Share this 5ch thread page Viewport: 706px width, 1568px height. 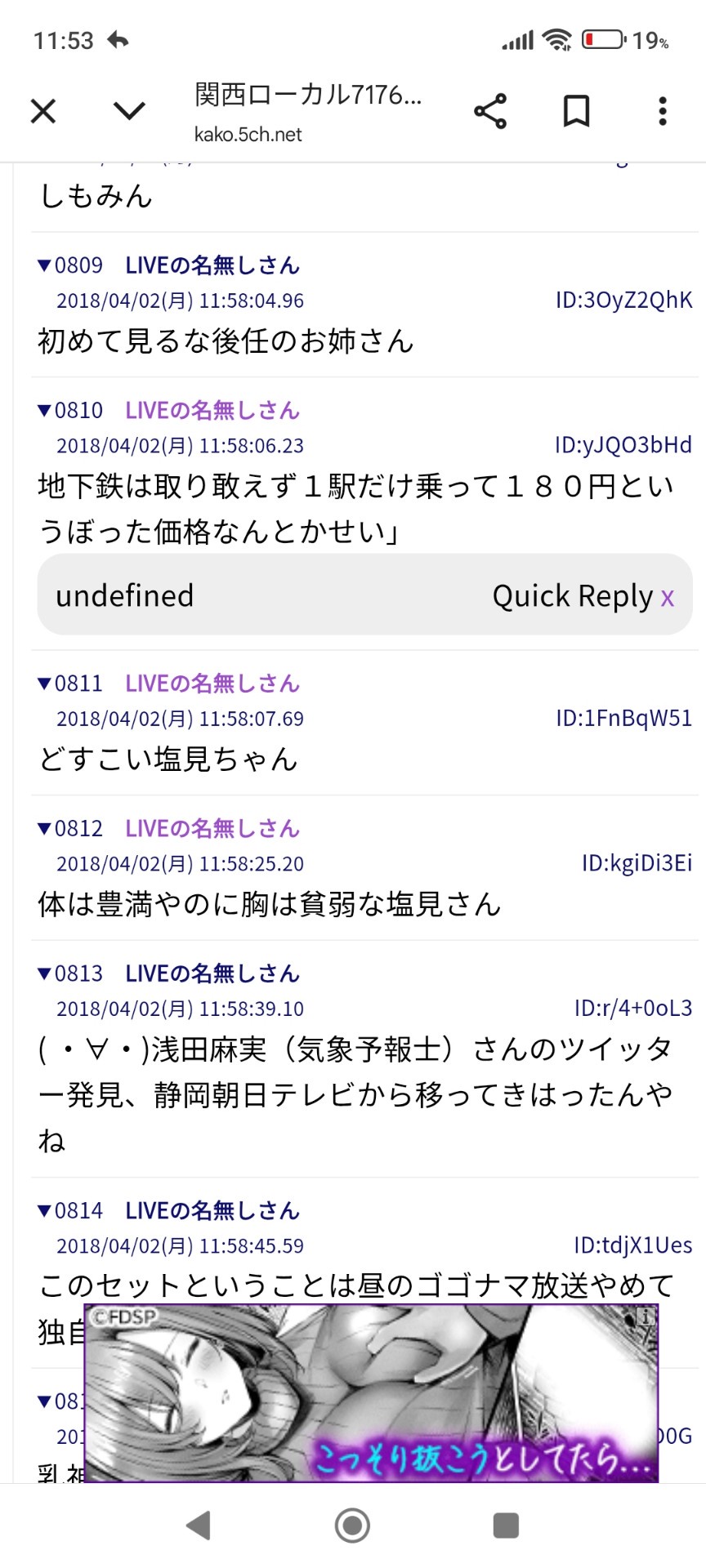pyautogui.click(x=490, y=111)
